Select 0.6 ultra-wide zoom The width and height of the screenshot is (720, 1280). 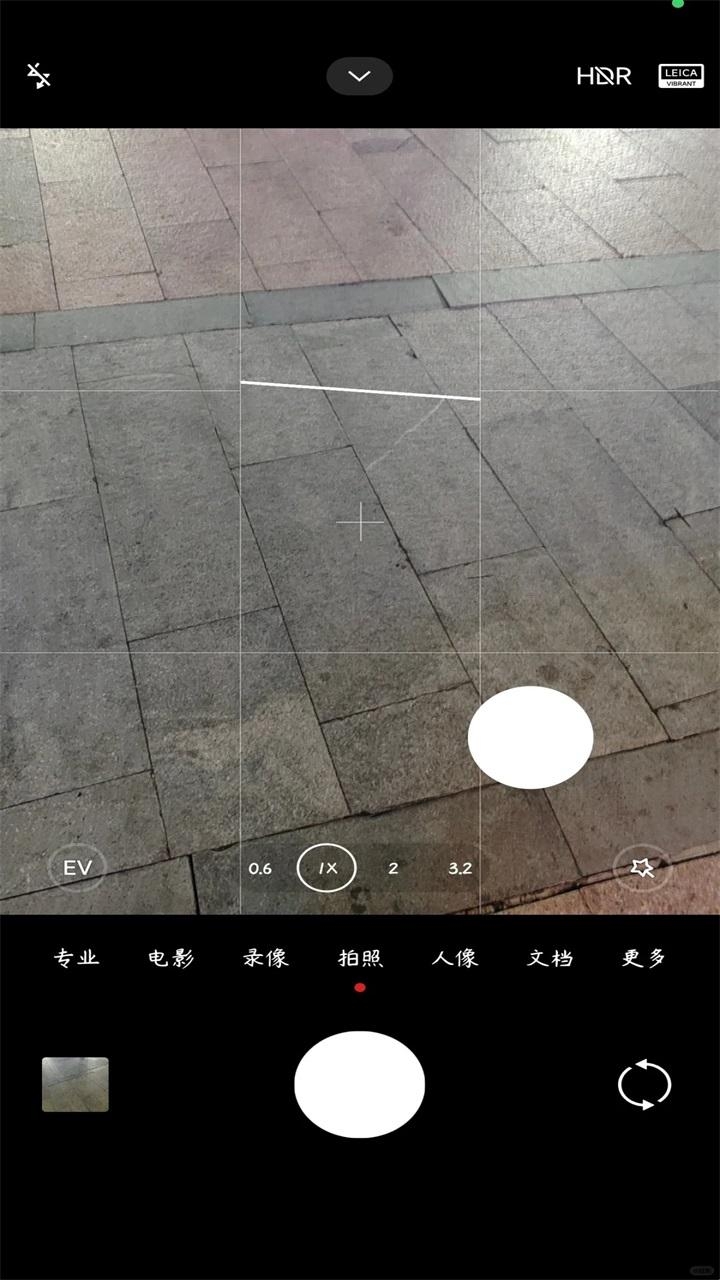pos(260,868)
